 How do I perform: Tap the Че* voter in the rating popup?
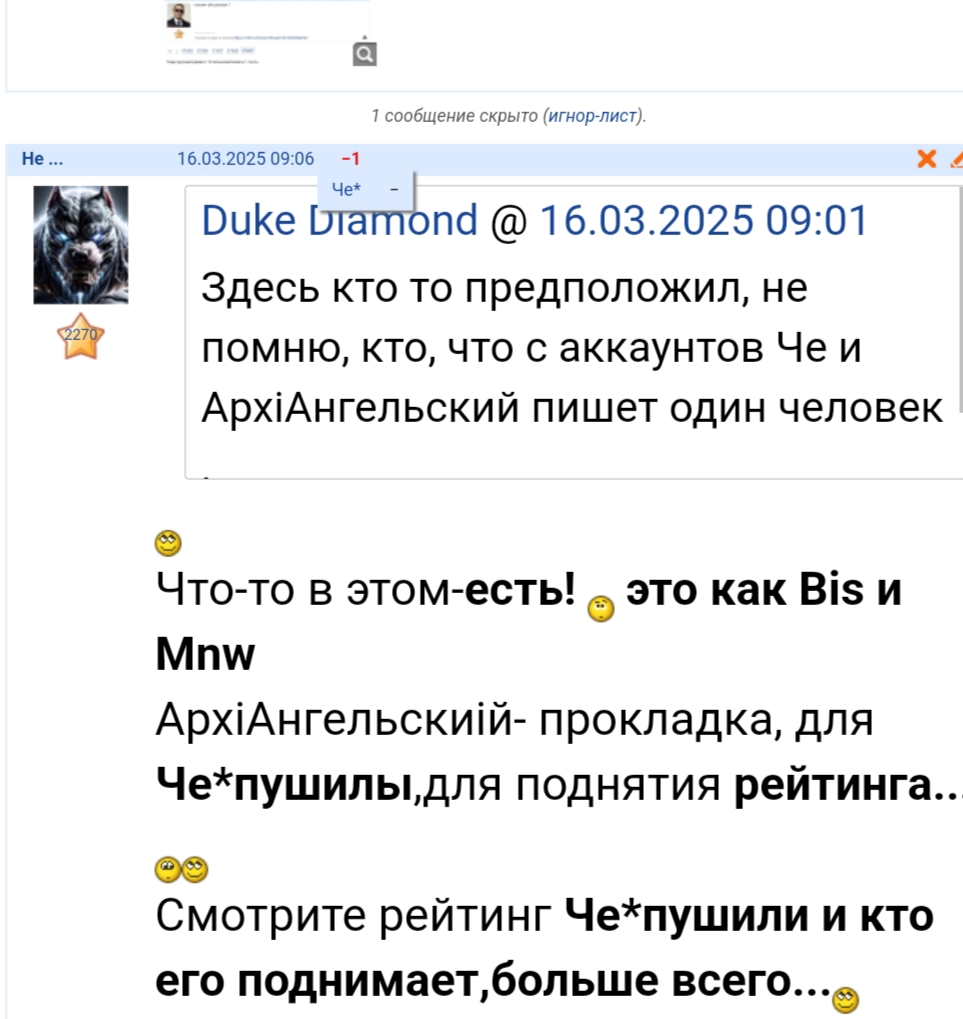346,187
